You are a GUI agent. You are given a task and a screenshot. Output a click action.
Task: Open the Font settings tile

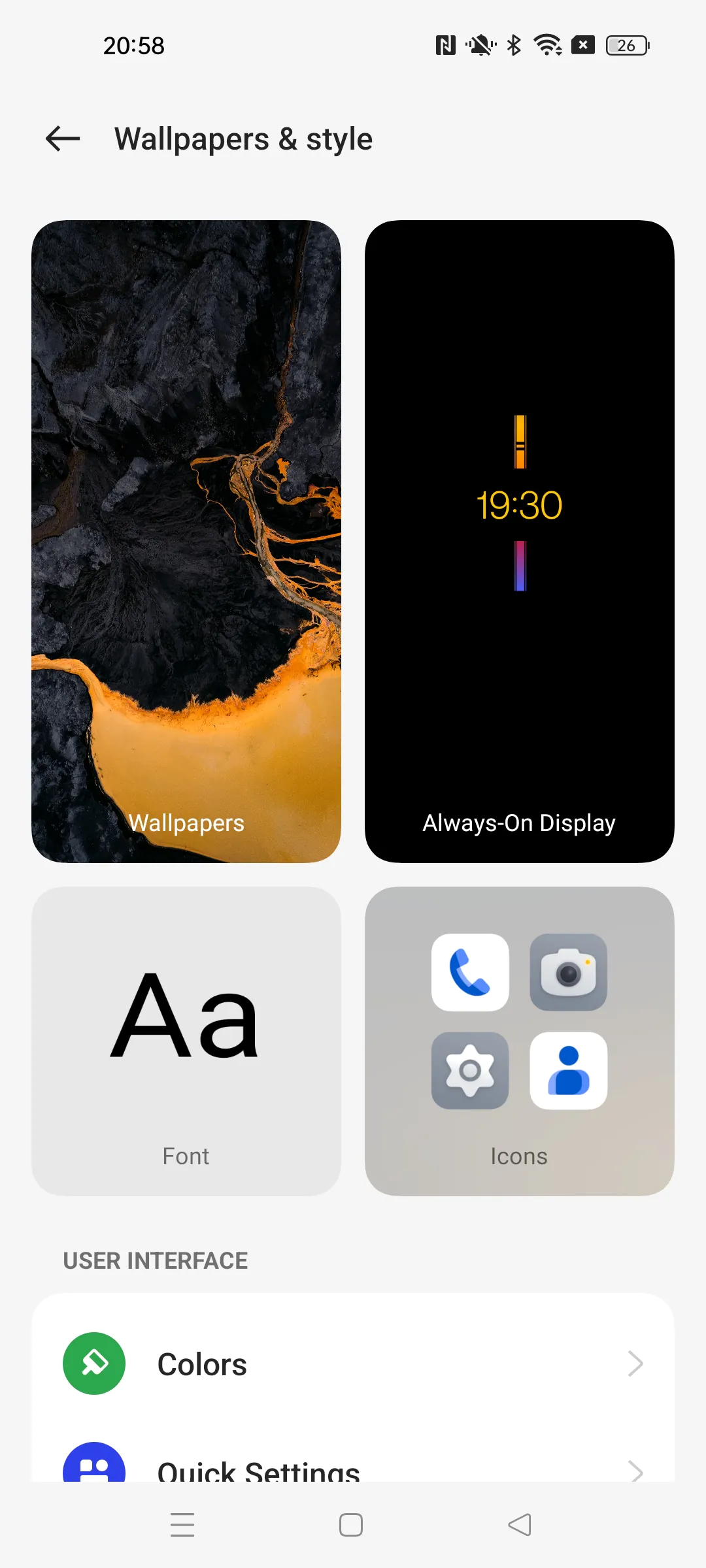(x=186, y=1041)
